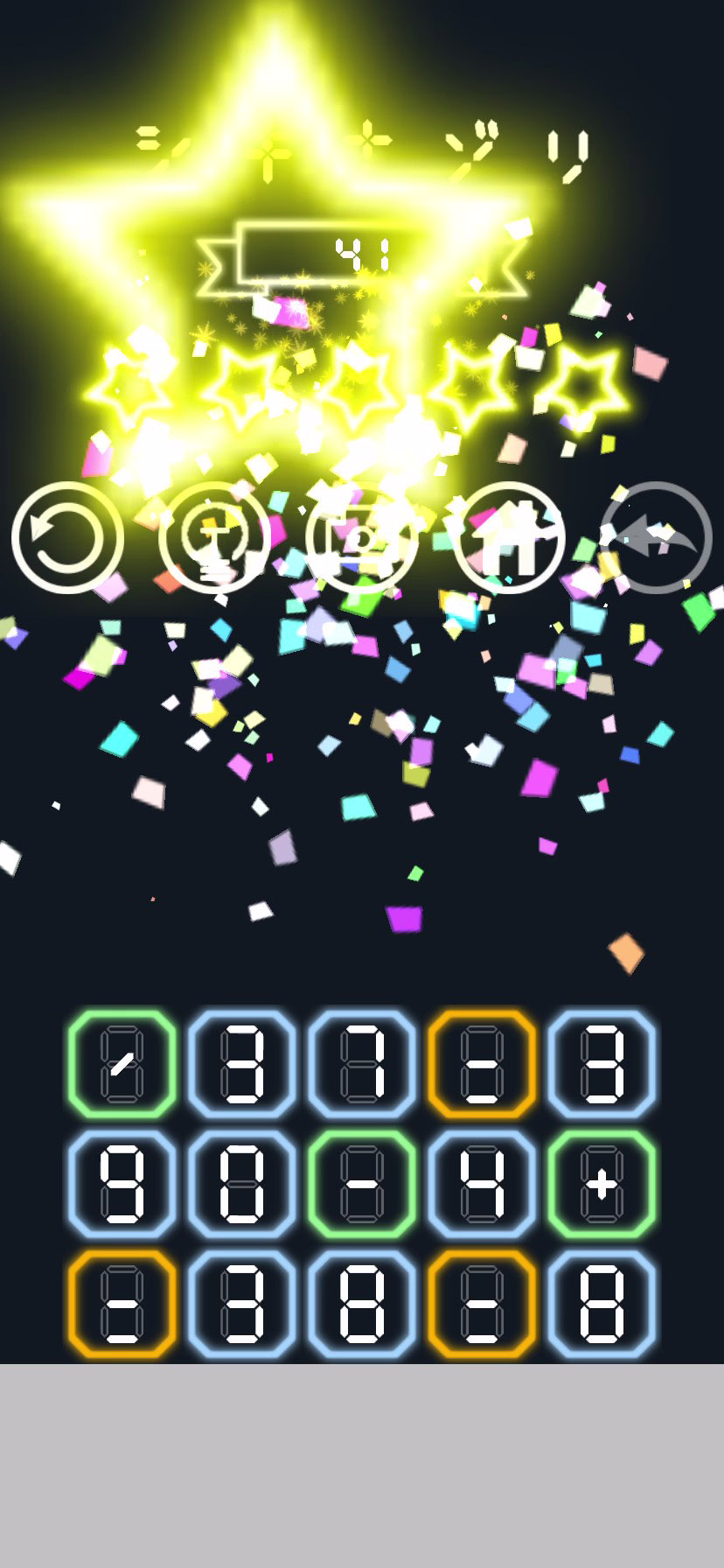Select the number 7 tile
The image size is (724, 1568).
click(362, 1064)
